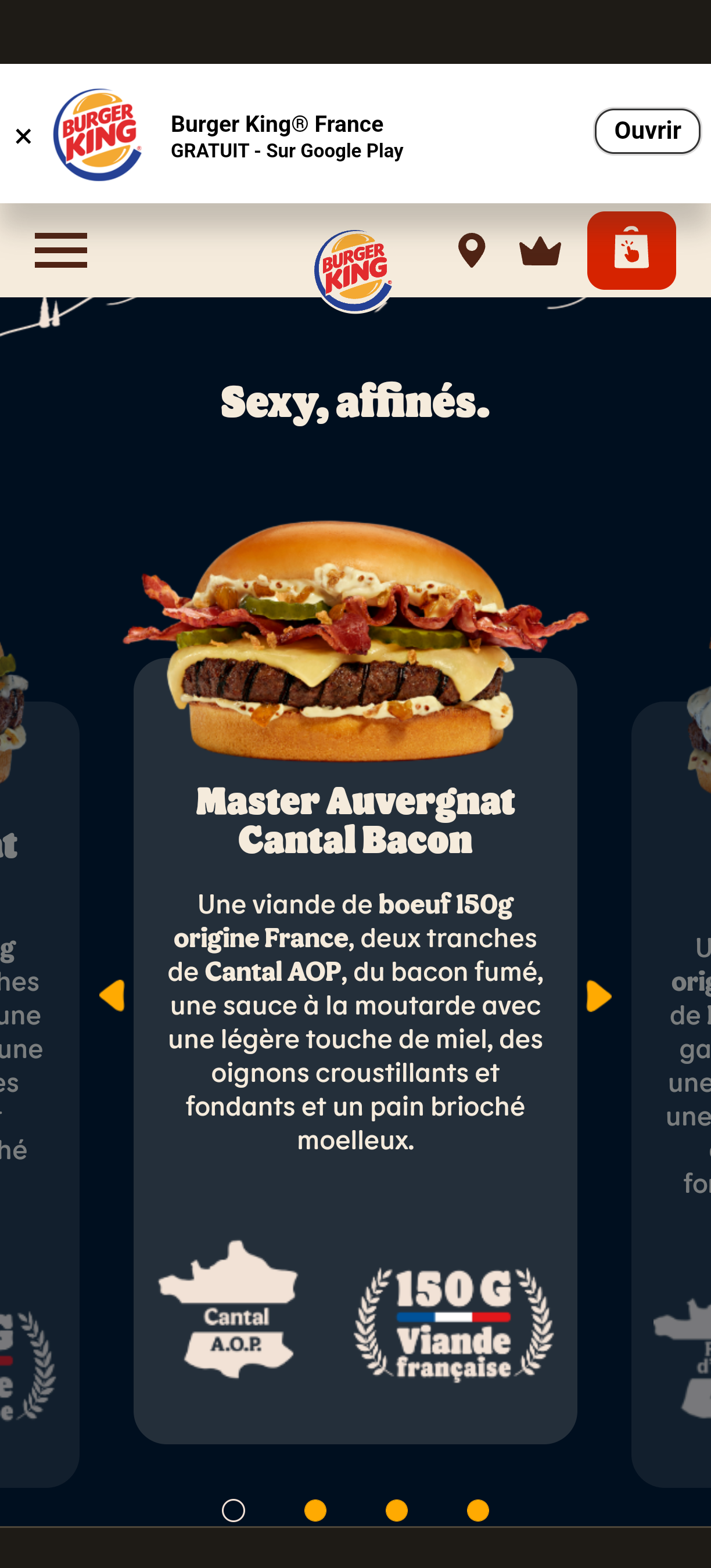Start an order with the red bag button
711x1568 pixels.
tap(631, 250)
